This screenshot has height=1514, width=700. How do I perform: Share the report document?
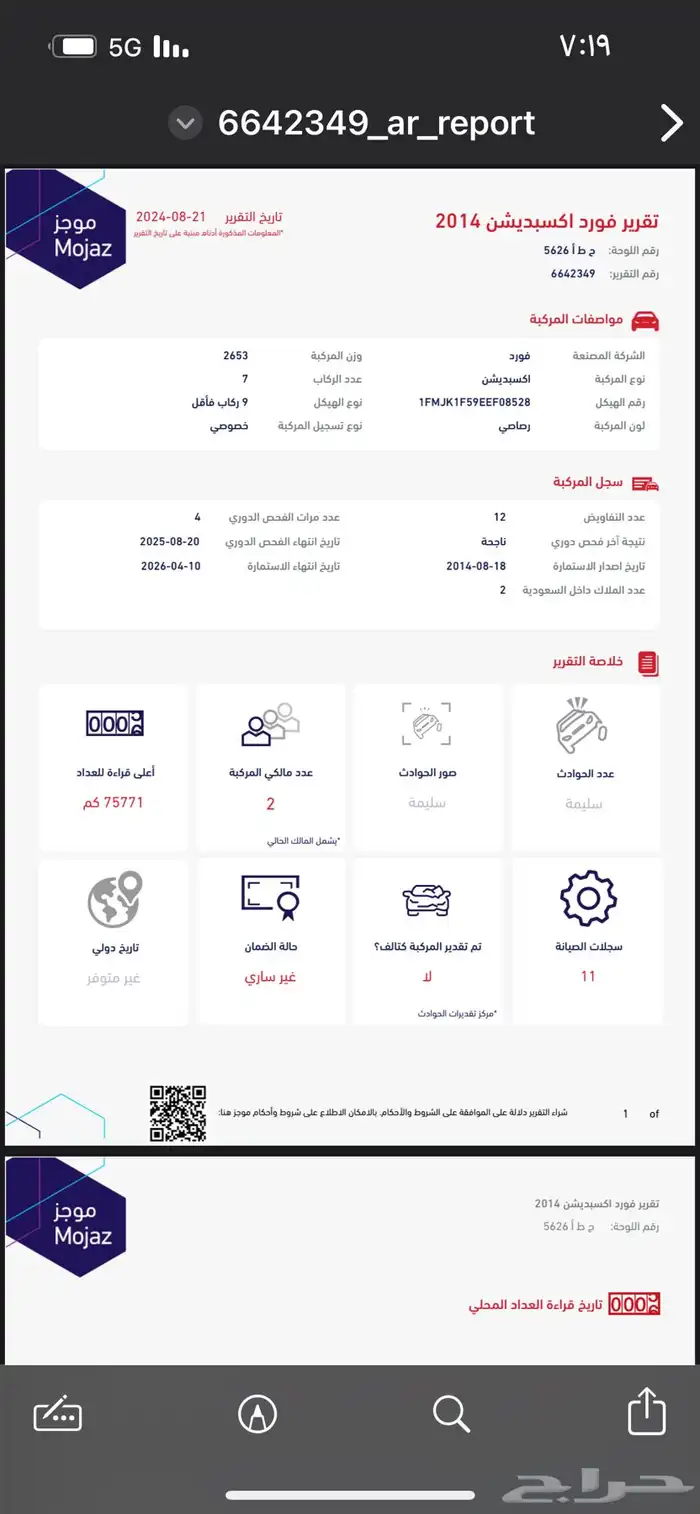(646, 1413)
